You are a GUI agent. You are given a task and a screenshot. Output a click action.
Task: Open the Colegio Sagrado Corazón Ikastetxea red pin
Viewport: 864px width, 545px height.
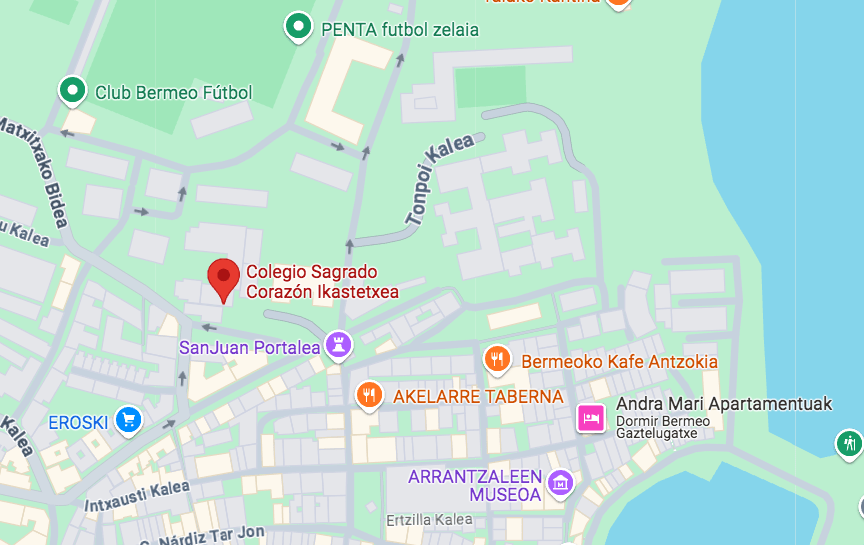coord(223,277)
